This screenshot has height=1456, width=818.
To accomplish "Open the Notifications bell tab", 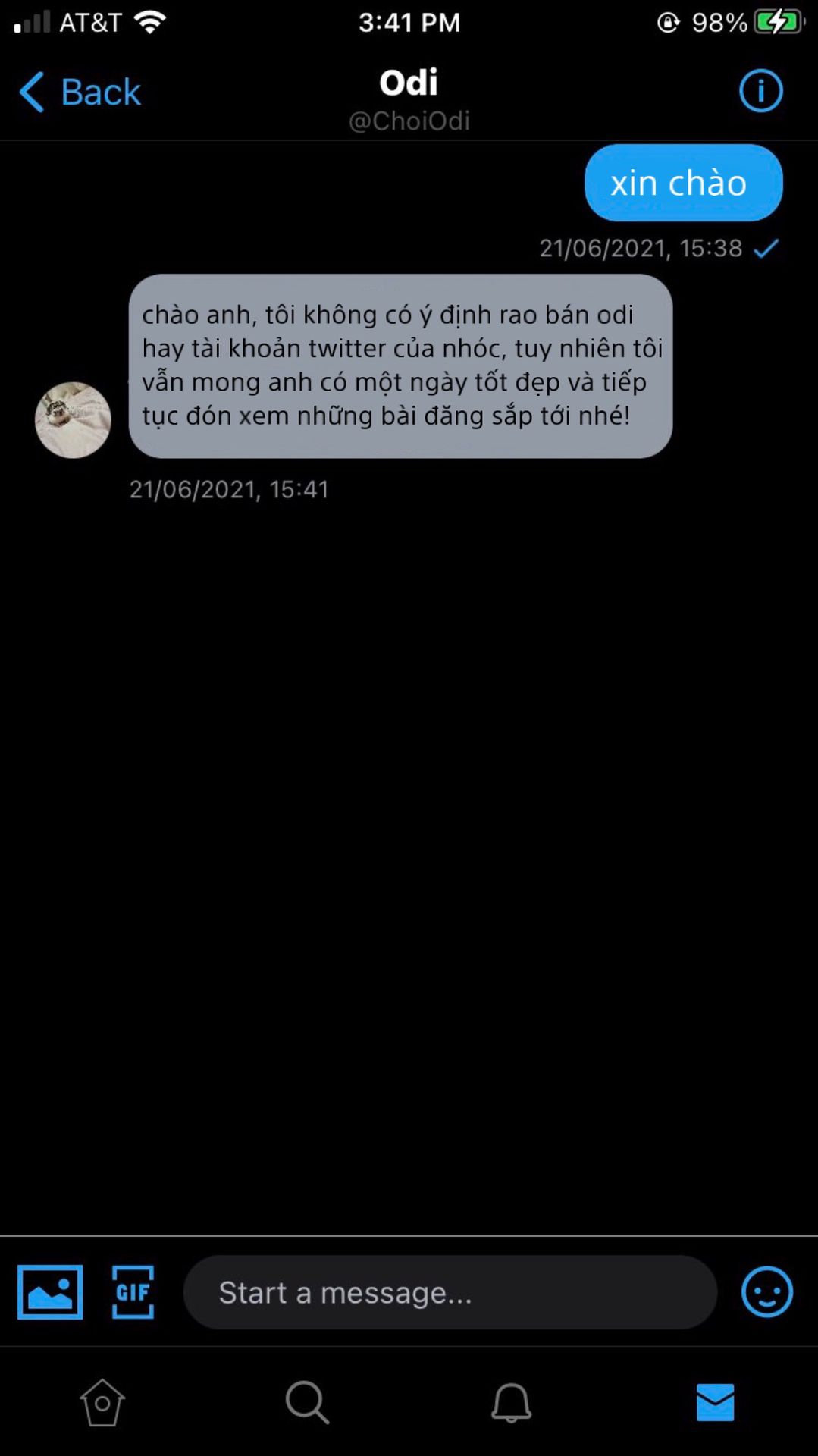I will click(511, 1402).
